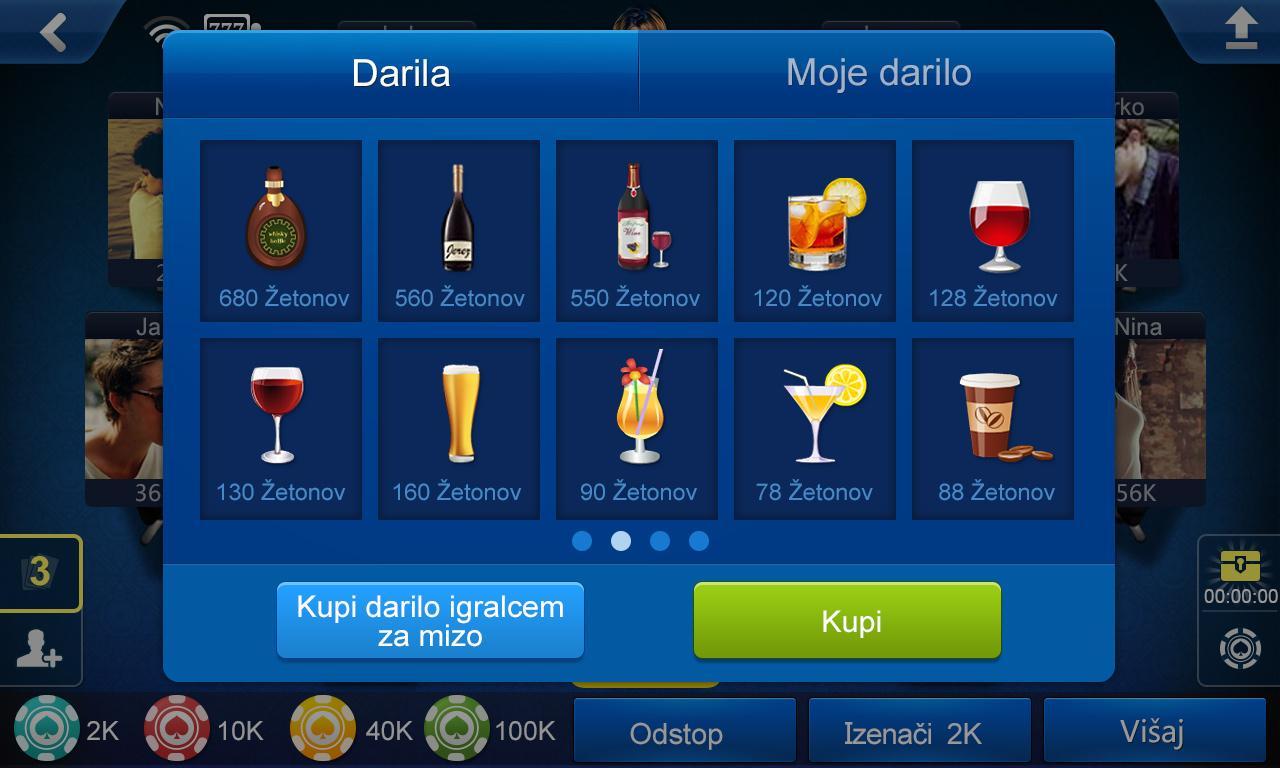Tap the Višaj raise button
1280x768 pixels.
pyautogui.click(x=1152, y=733)
